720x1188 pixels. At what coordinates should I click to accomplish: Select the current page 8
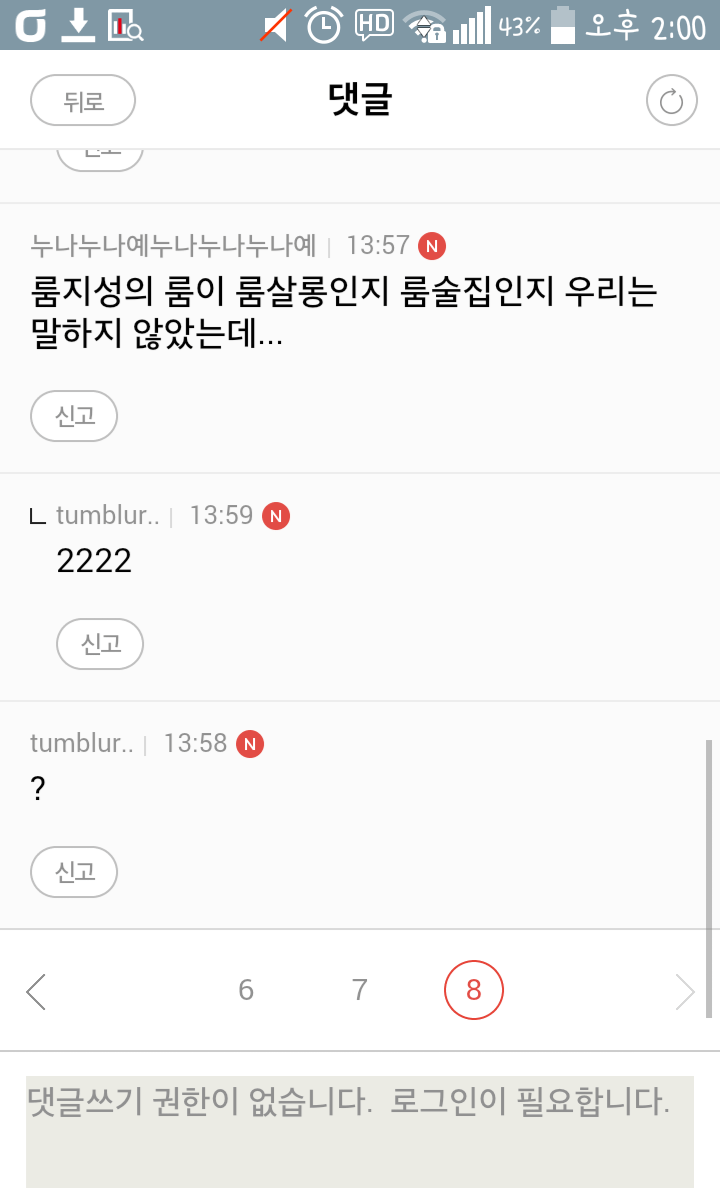coord(474,990)
